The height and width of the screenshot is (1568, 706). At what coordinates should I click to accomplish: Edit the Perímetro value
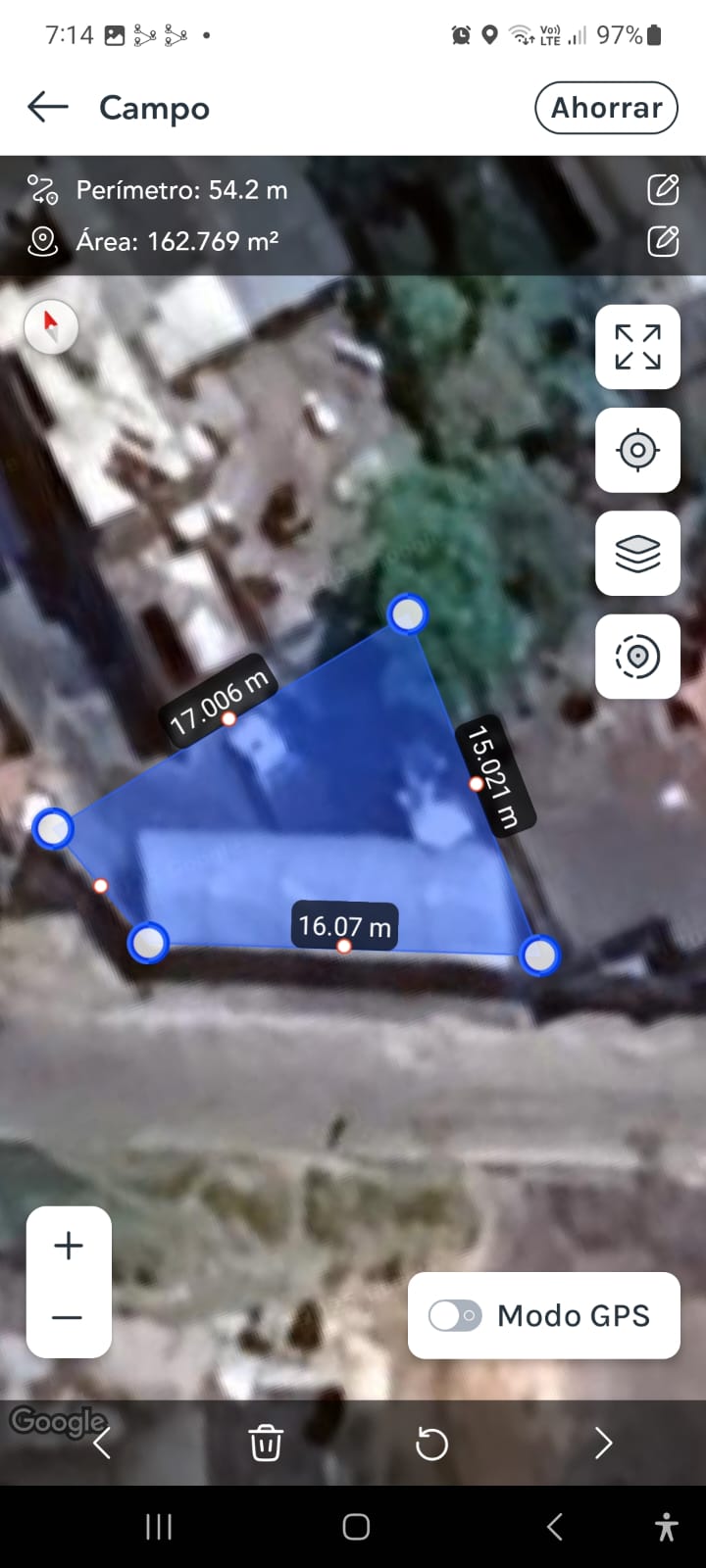(x=663, y=189)
